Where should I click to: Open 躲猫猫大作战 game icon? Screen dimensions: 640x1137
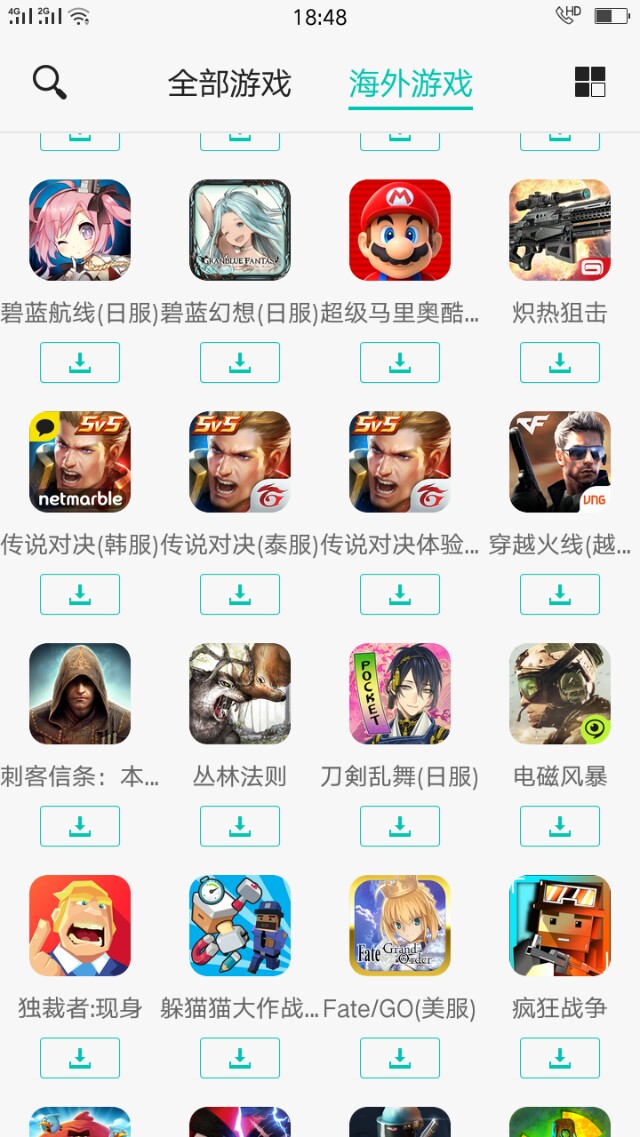click(x=240, y=926)
